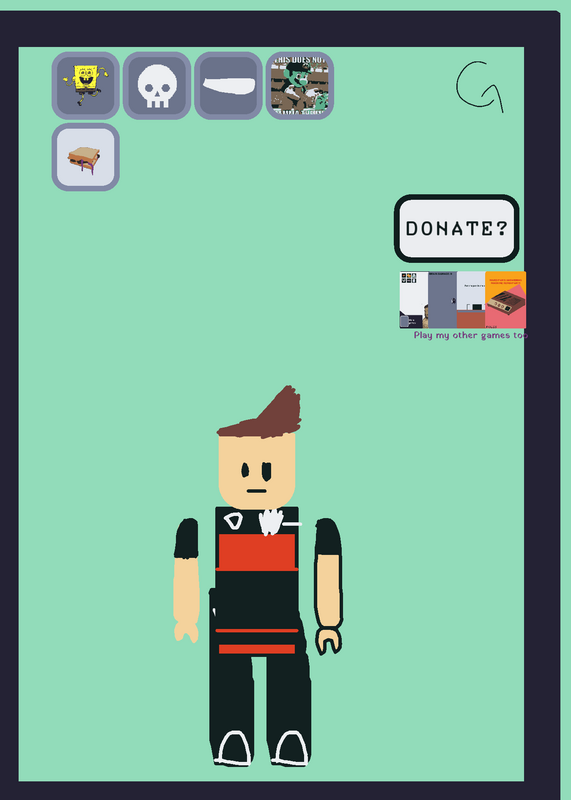
Task: Select the sandwich item tile
Action: click(86, 157)
